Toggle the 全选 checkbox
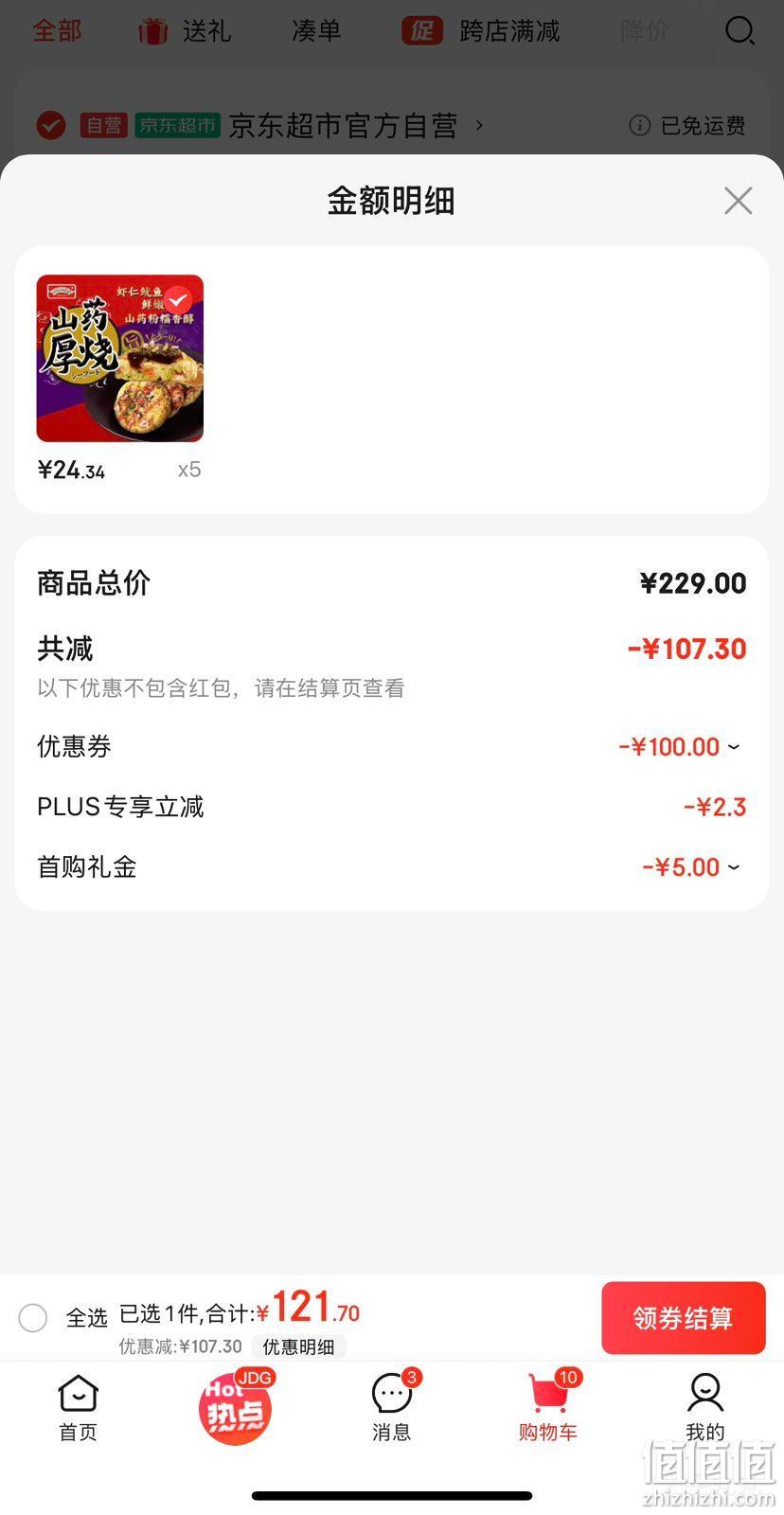Image resolution: width=784 pixels, height=1515 pixels. tap(33, 1317)
